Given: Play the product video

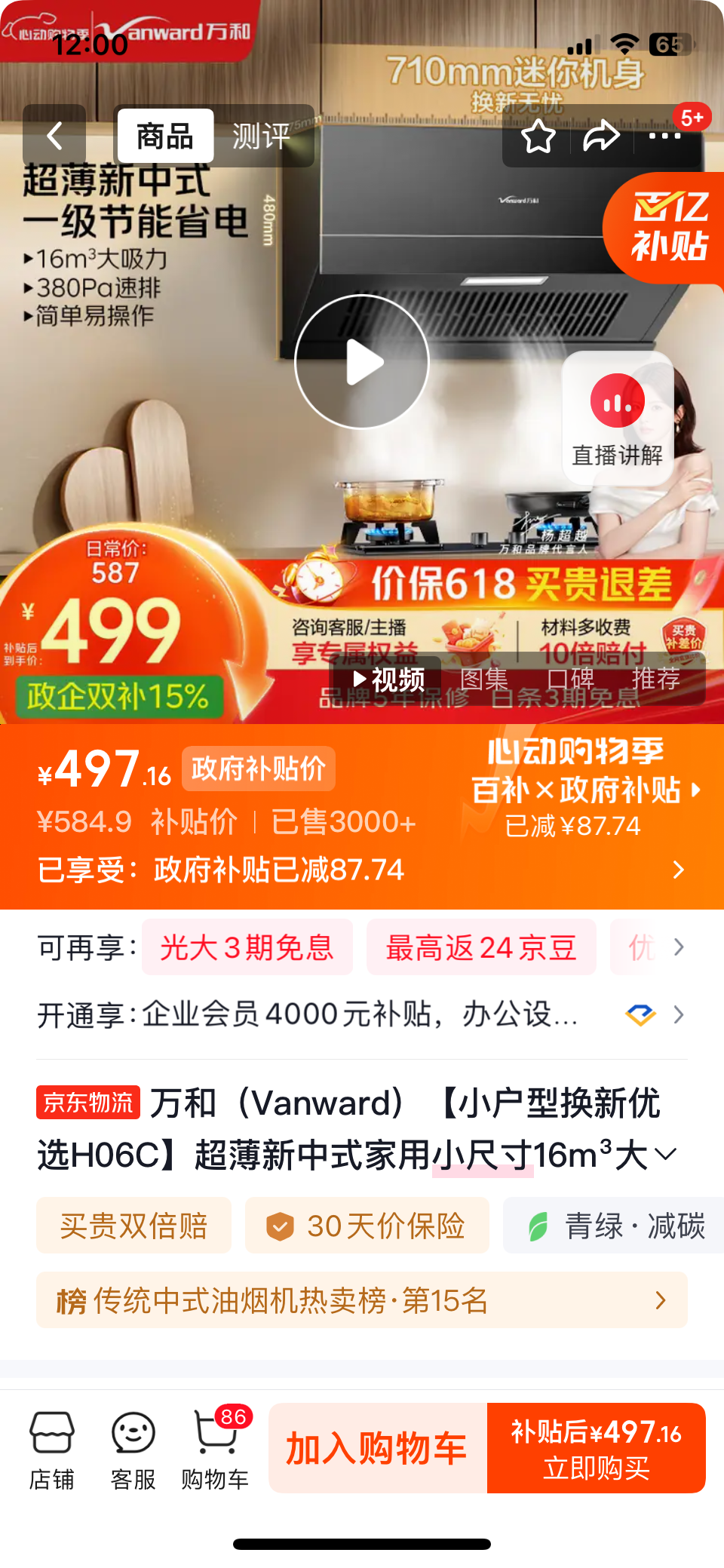Looking at the screenshot, I should pos(362,362).
